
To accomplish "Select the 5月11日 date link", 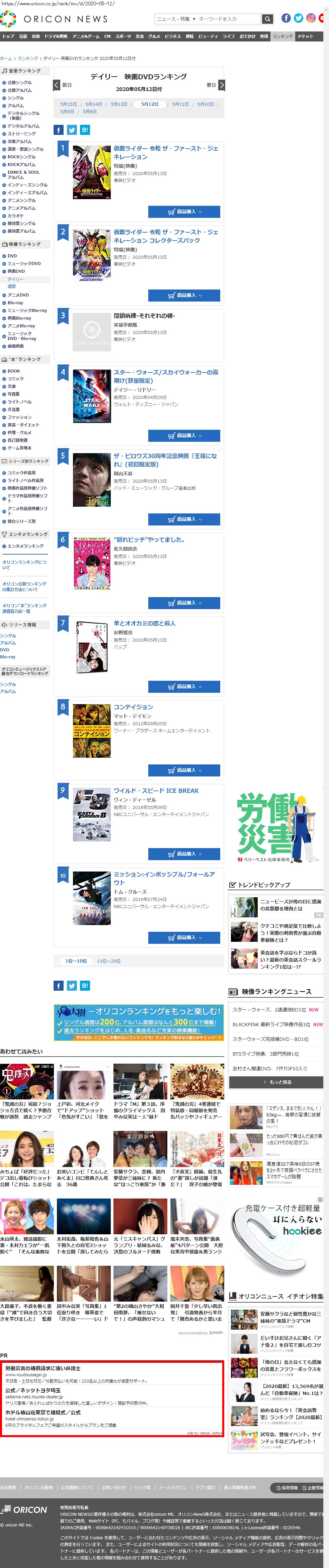I will pos(180,104).
